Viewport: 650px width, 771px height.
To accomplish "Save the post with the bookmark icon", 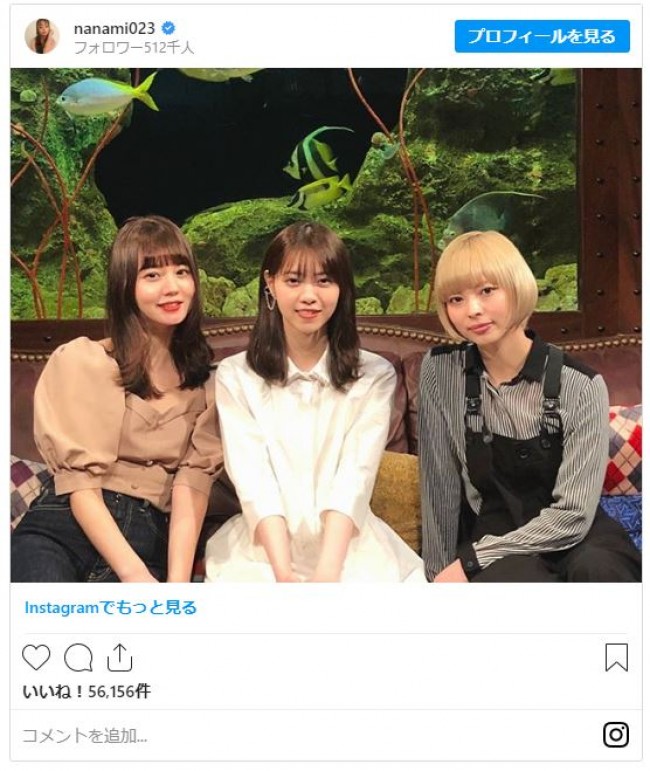I will (616, 657).
